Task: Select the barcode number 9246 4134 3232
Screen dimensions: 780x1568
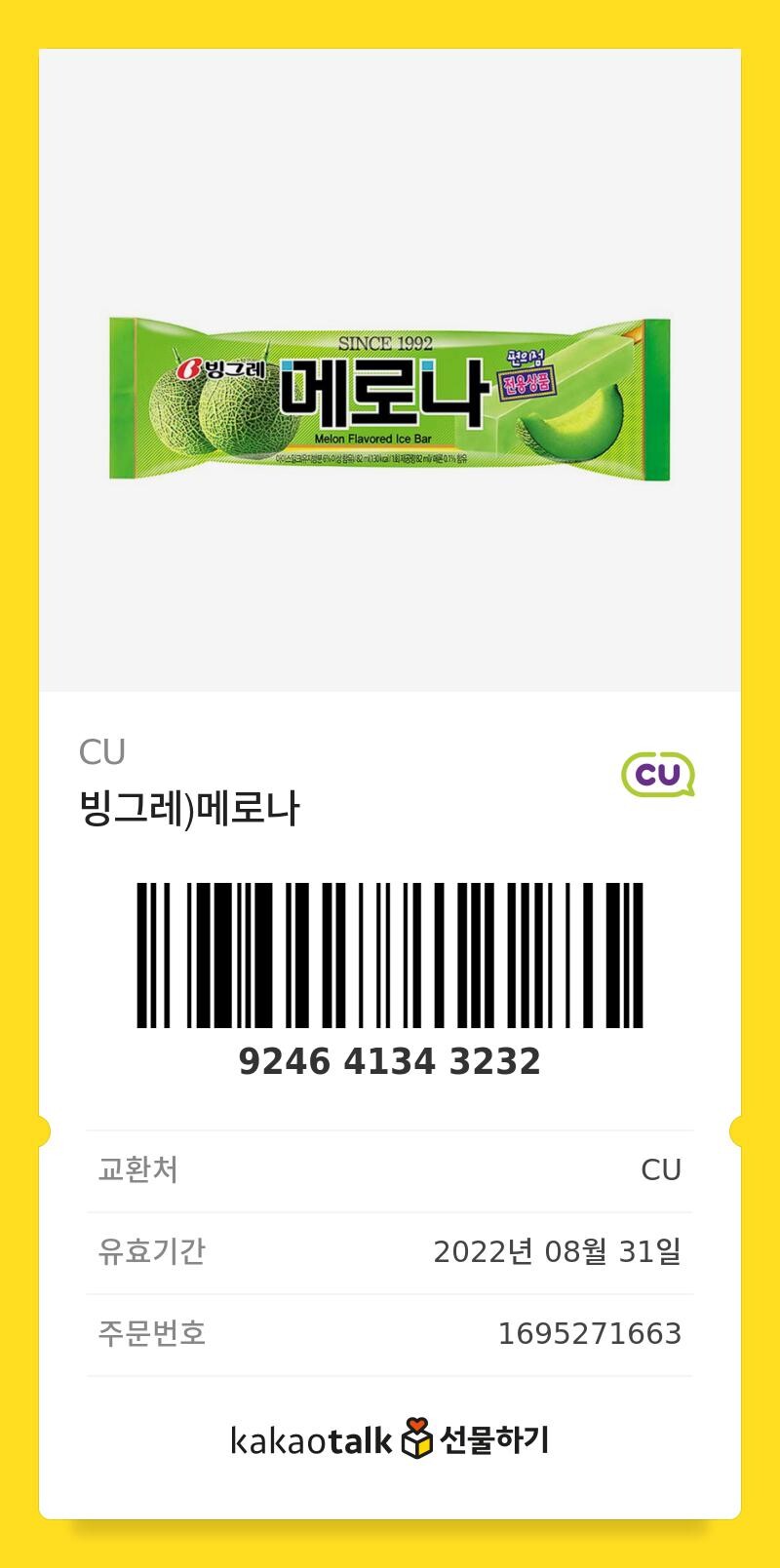Action: [x=390, y=1062]
